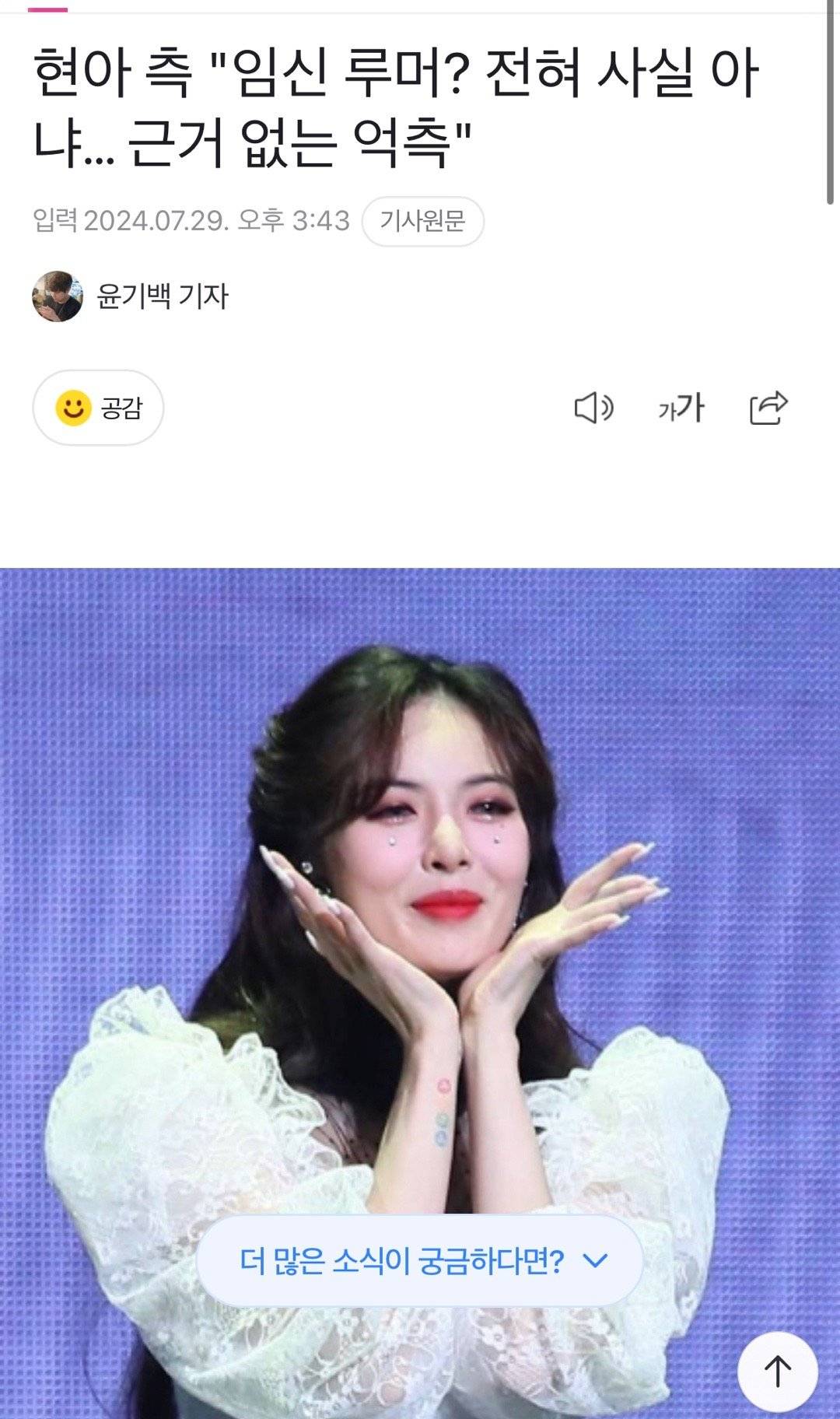The width and height of the screenshot is (840, 1419).
Task: Open the original article via 기사원문
Action: (422, 222)
